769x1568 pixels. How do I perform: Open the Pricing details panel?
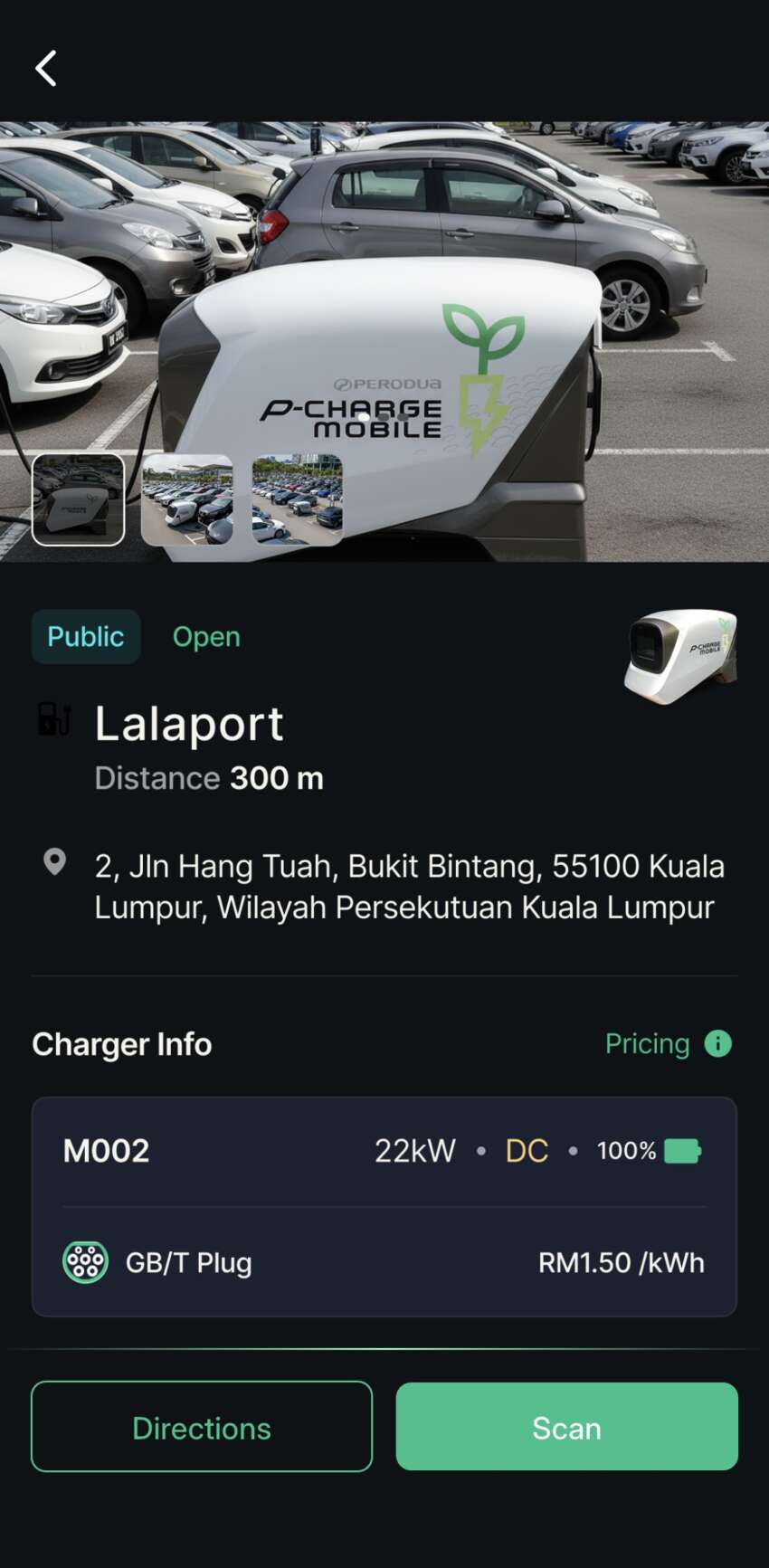648,1043
